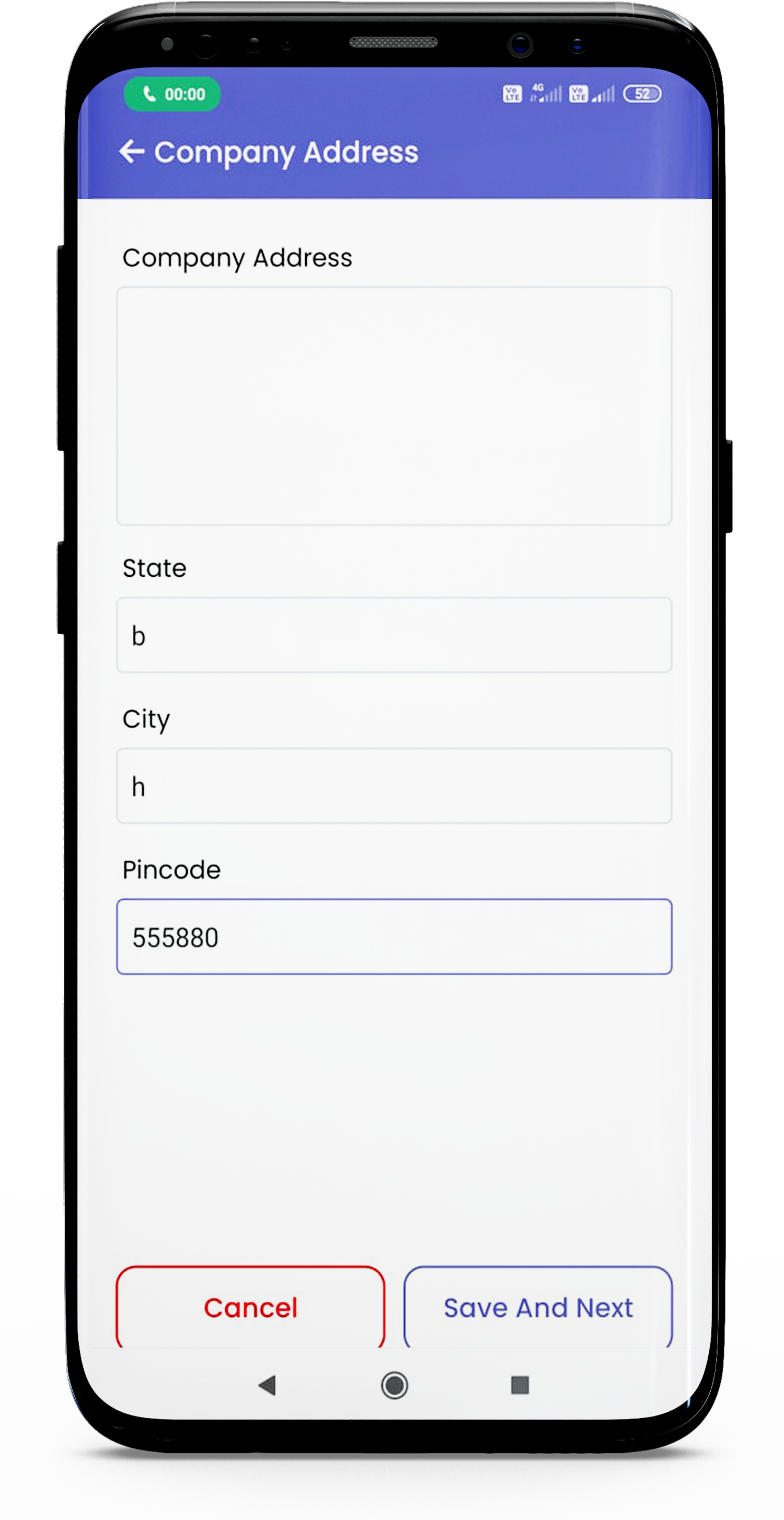Edit the City field

pyautogui.click(x=394, y=786)
